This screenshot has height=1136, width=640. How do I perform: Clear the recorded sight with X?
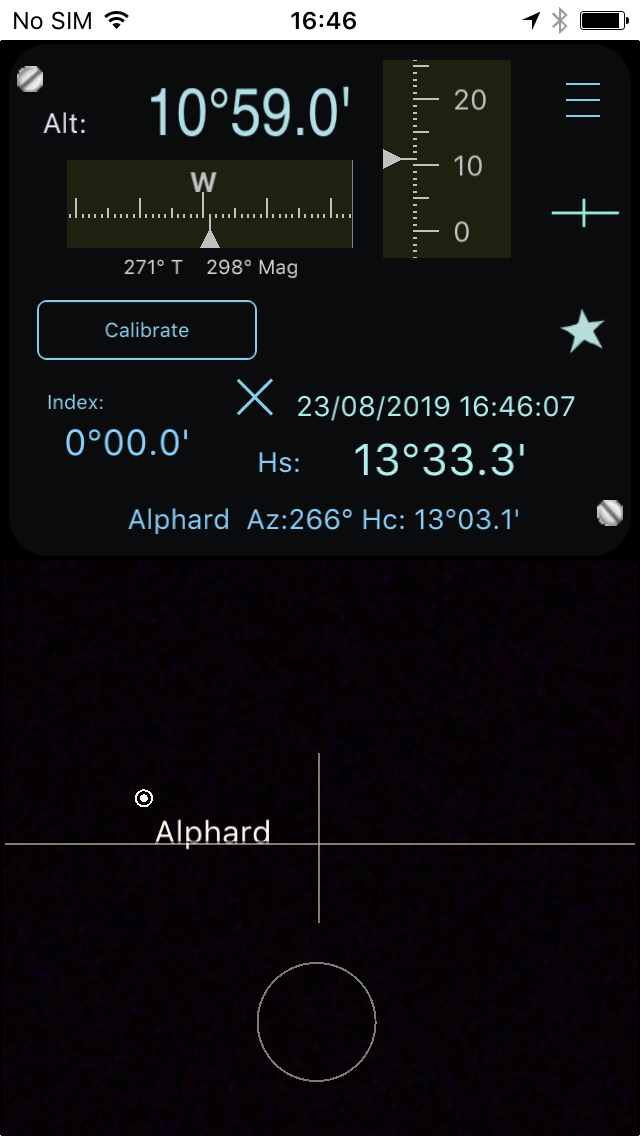pos(255,397)
